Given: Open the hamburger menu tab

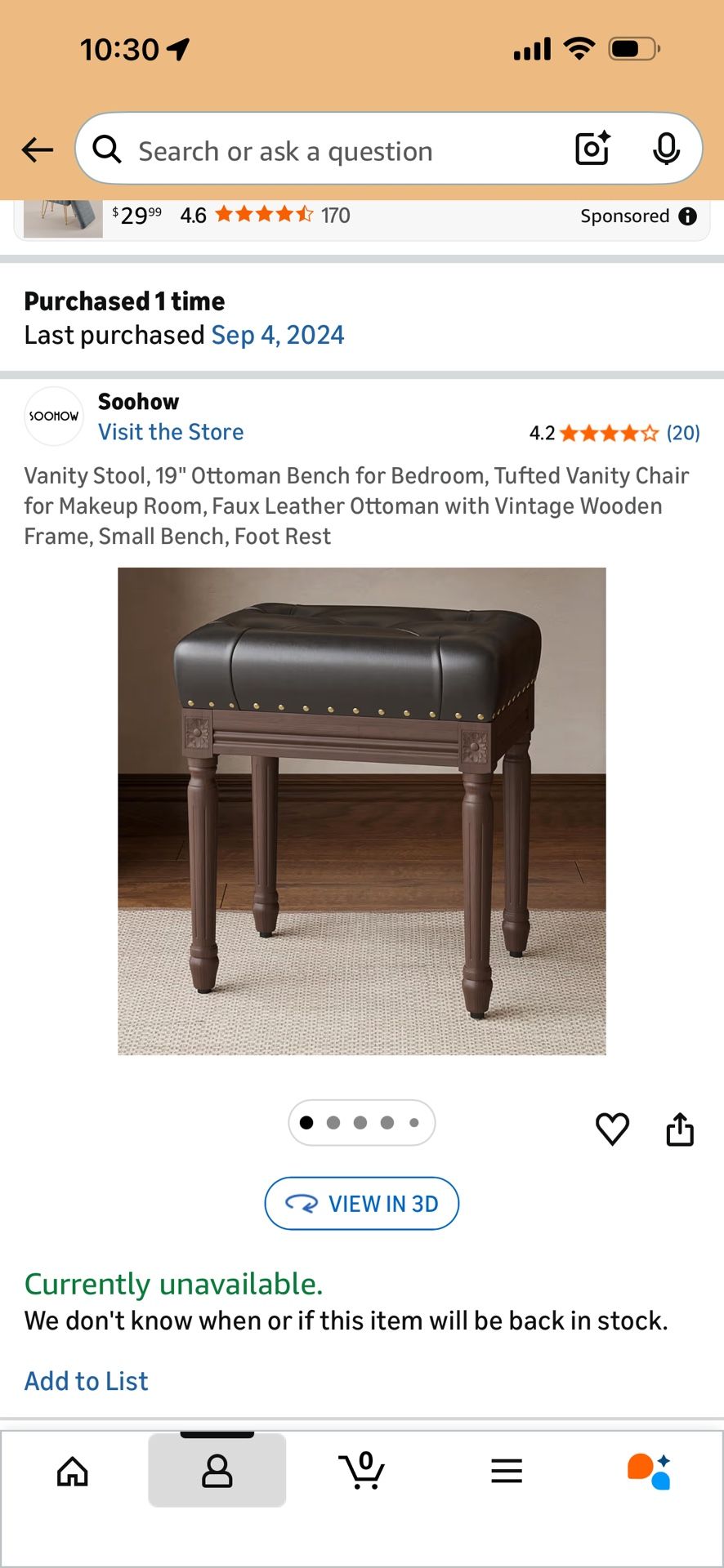Looking at the screenshot, I should click(507, 1471).
